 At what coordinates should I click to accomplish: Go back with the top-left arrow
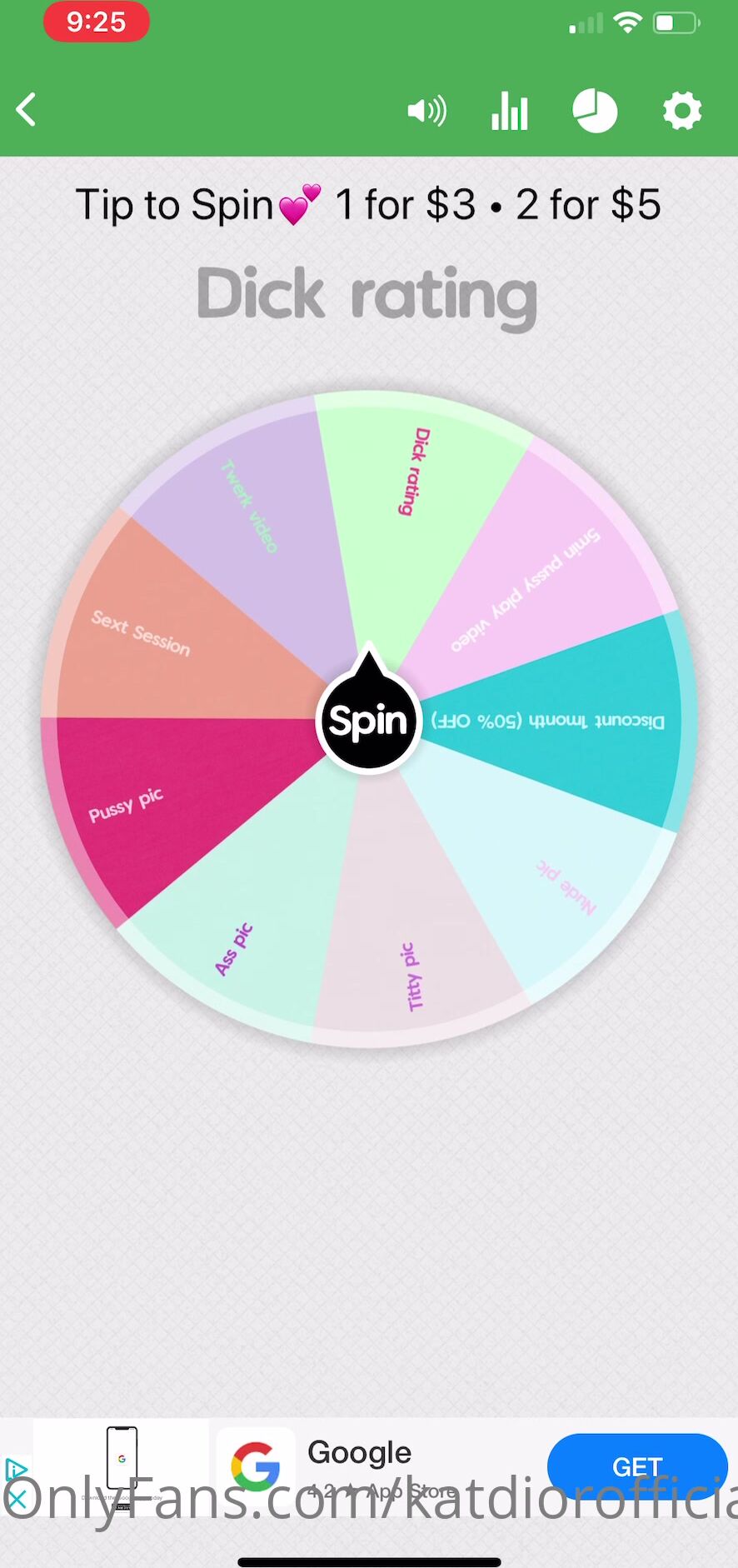coord(27,110)
